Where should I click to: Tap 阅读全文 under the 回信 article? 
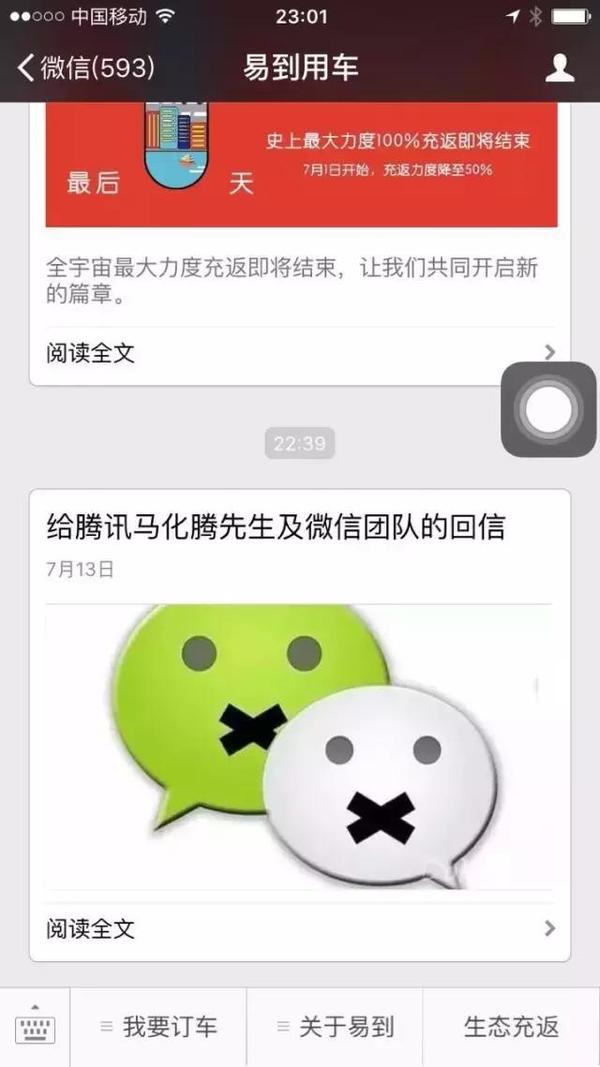(x=300, y=928)
